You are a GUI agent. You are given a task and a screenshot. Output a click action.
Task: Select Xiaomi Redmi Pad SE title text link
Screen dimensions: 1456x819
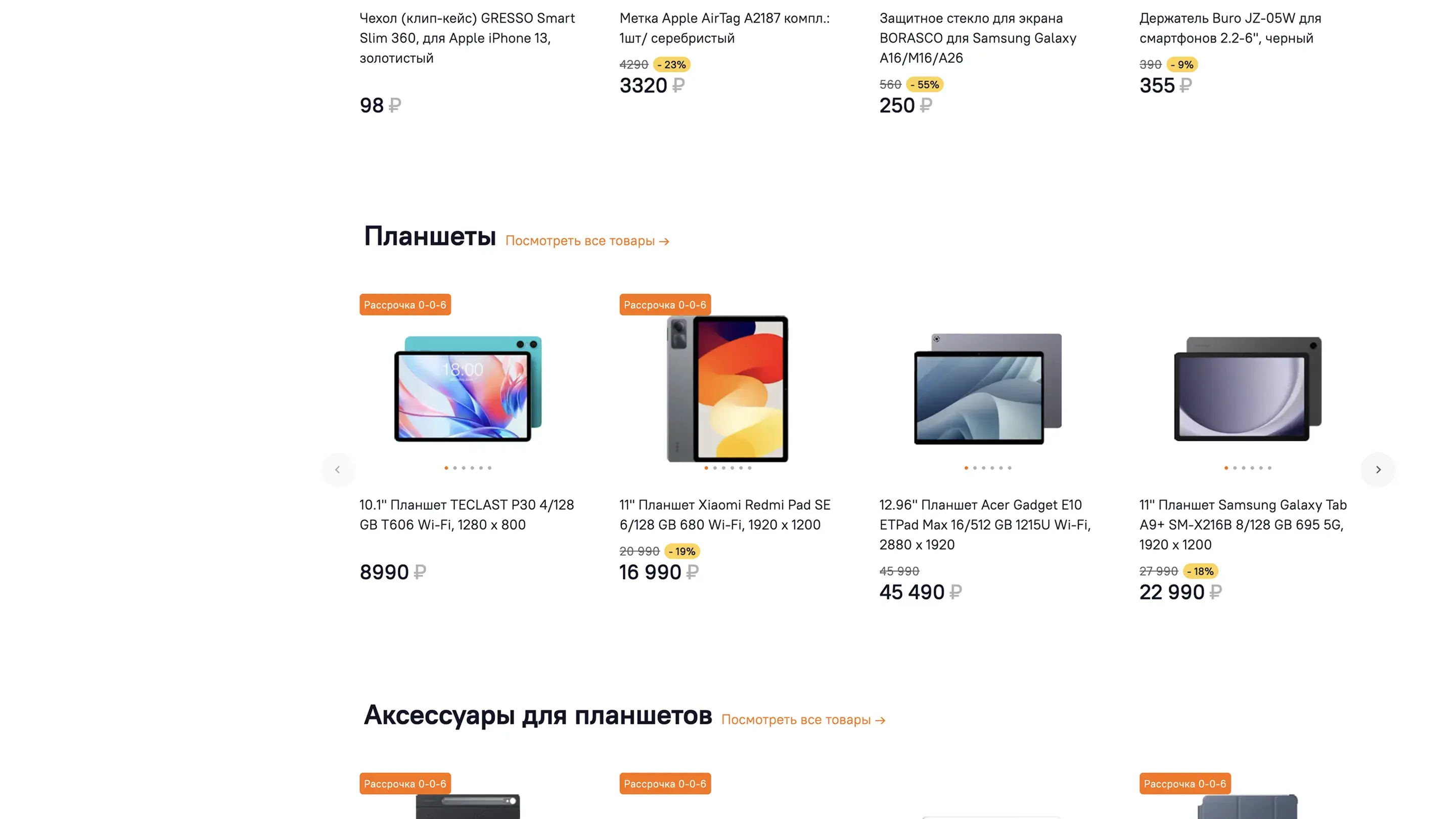[724, 514]
